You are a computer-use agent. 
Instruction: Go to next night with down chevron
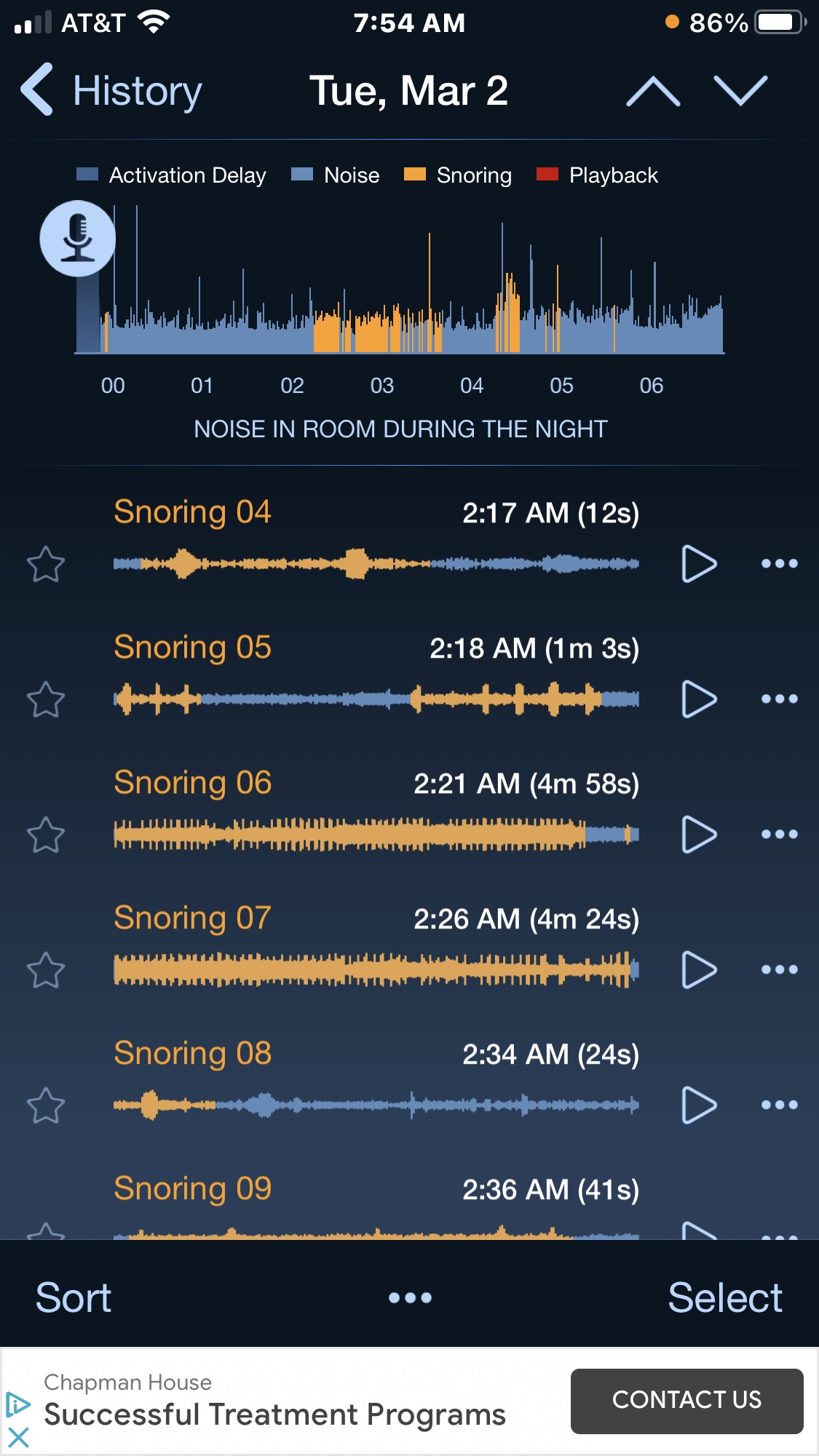tap(740, 91)
